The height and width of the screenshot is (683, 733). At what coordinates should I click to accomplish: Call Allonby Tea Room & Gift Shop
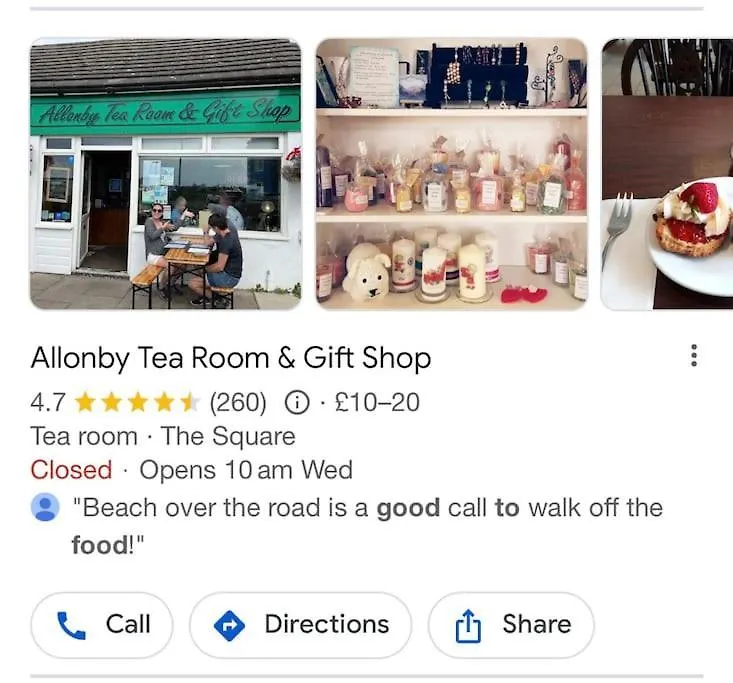pos(102,625)
